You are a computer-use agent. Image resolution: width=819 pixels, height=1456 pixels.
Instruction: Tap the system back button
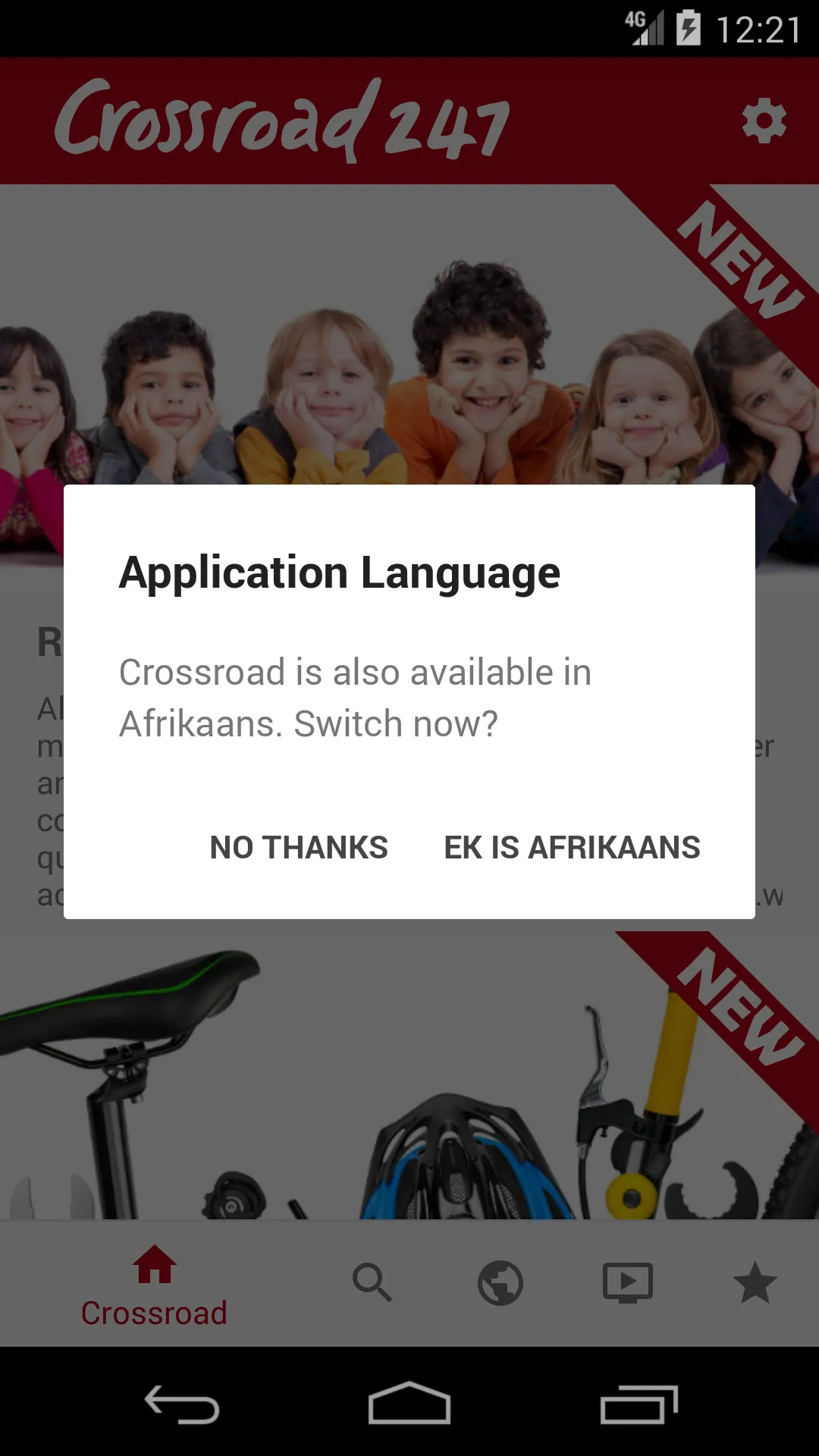[x=182, y=1404]
